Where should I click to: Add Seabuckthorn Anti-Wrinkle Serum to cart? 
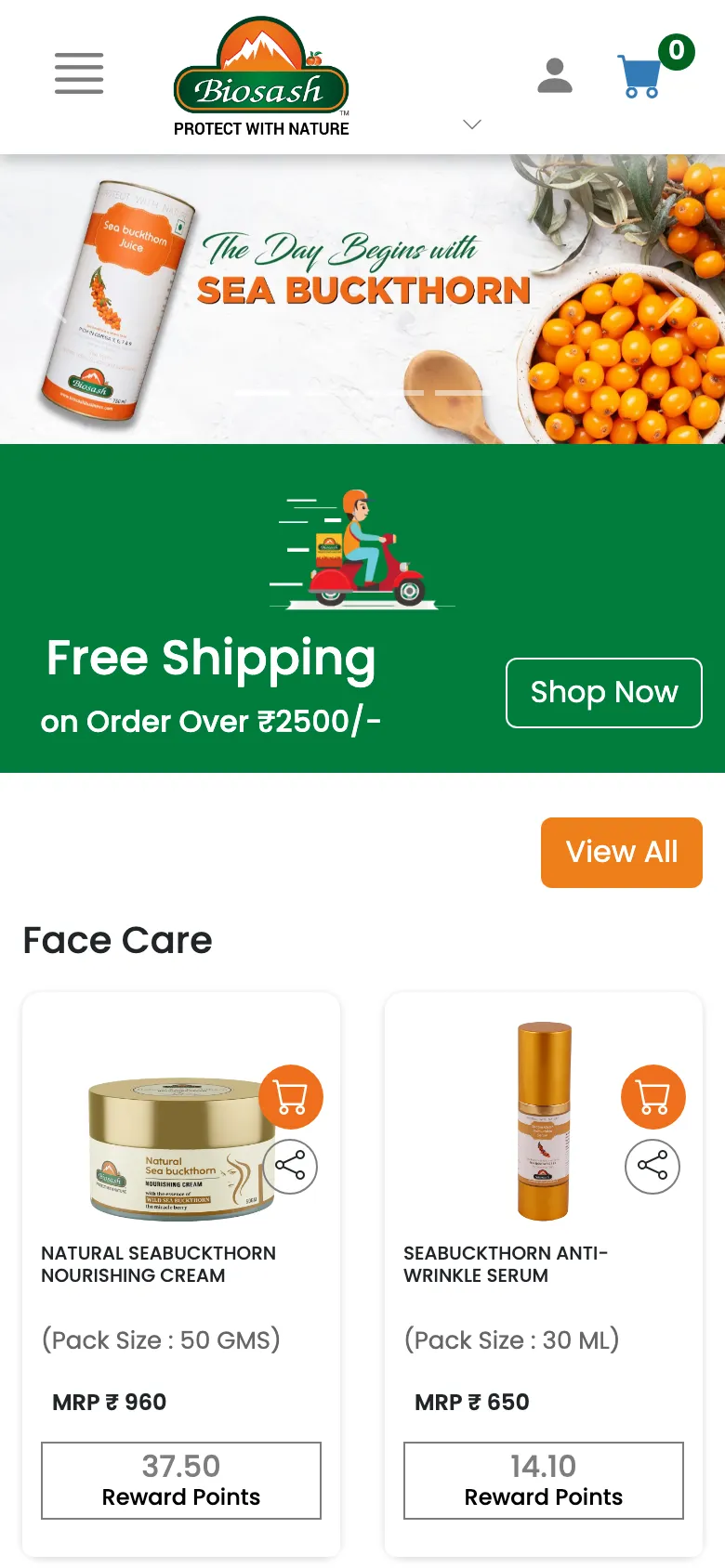tap(652, 1097)
